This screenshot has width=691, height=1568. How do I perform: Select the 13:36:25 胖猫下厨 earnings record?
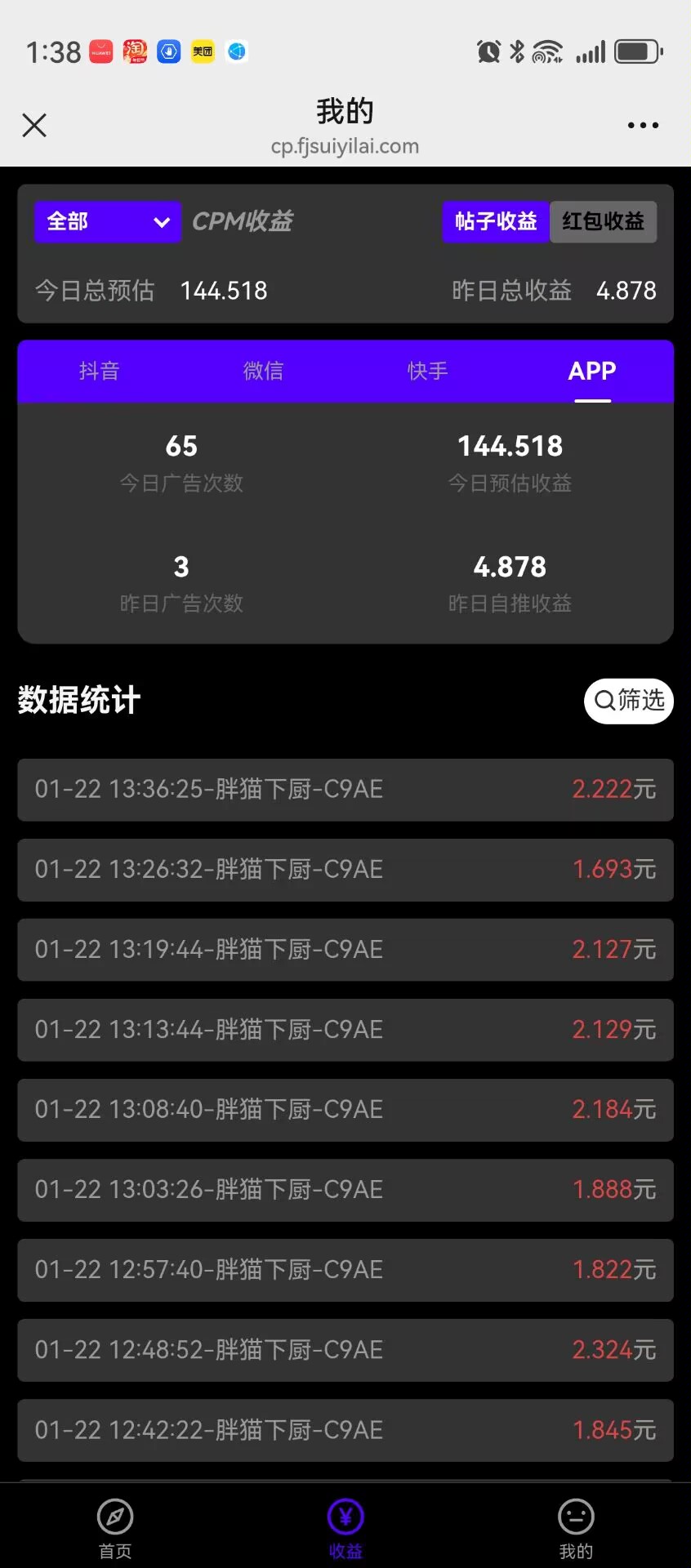[x=345, y=789]
